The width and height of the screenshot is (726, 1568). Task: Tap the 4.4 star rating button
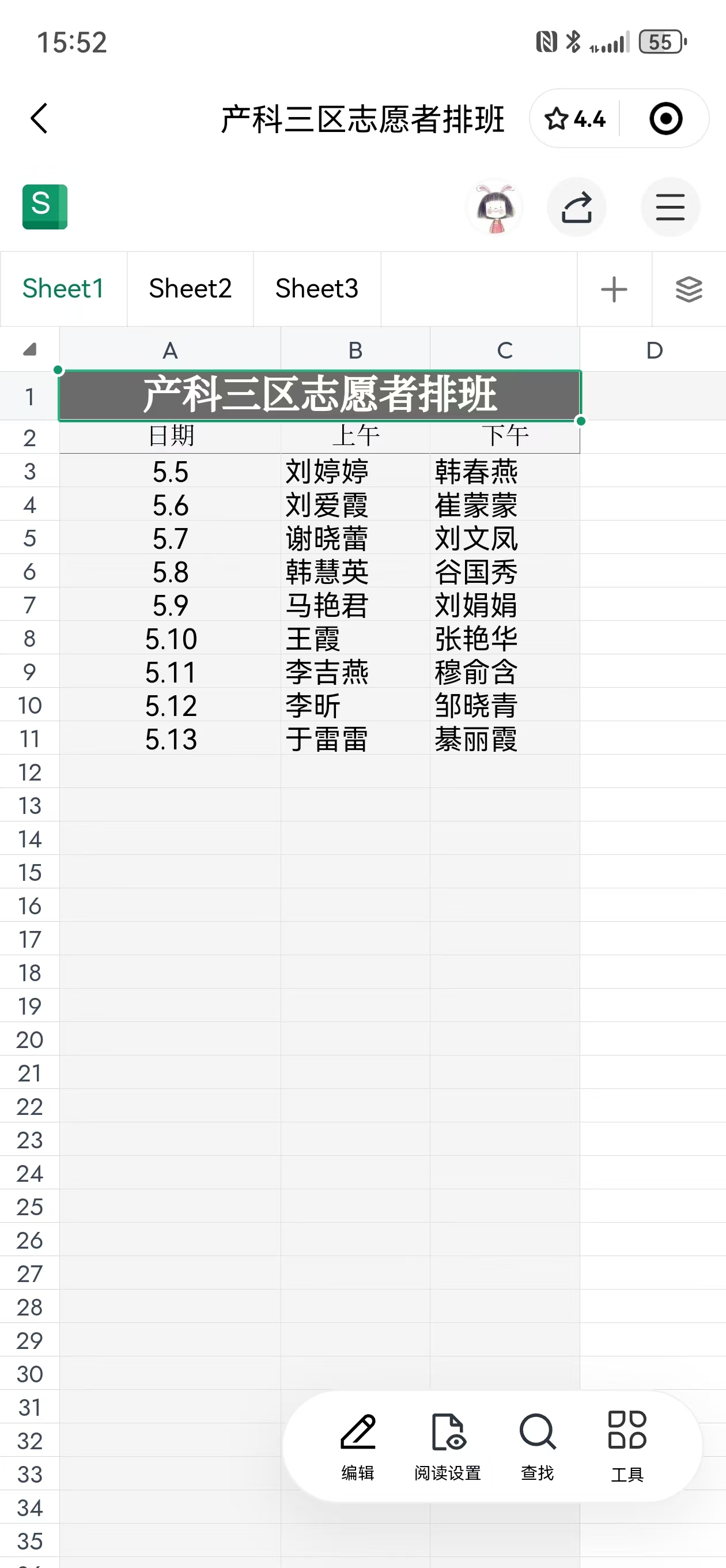[574, 119]
